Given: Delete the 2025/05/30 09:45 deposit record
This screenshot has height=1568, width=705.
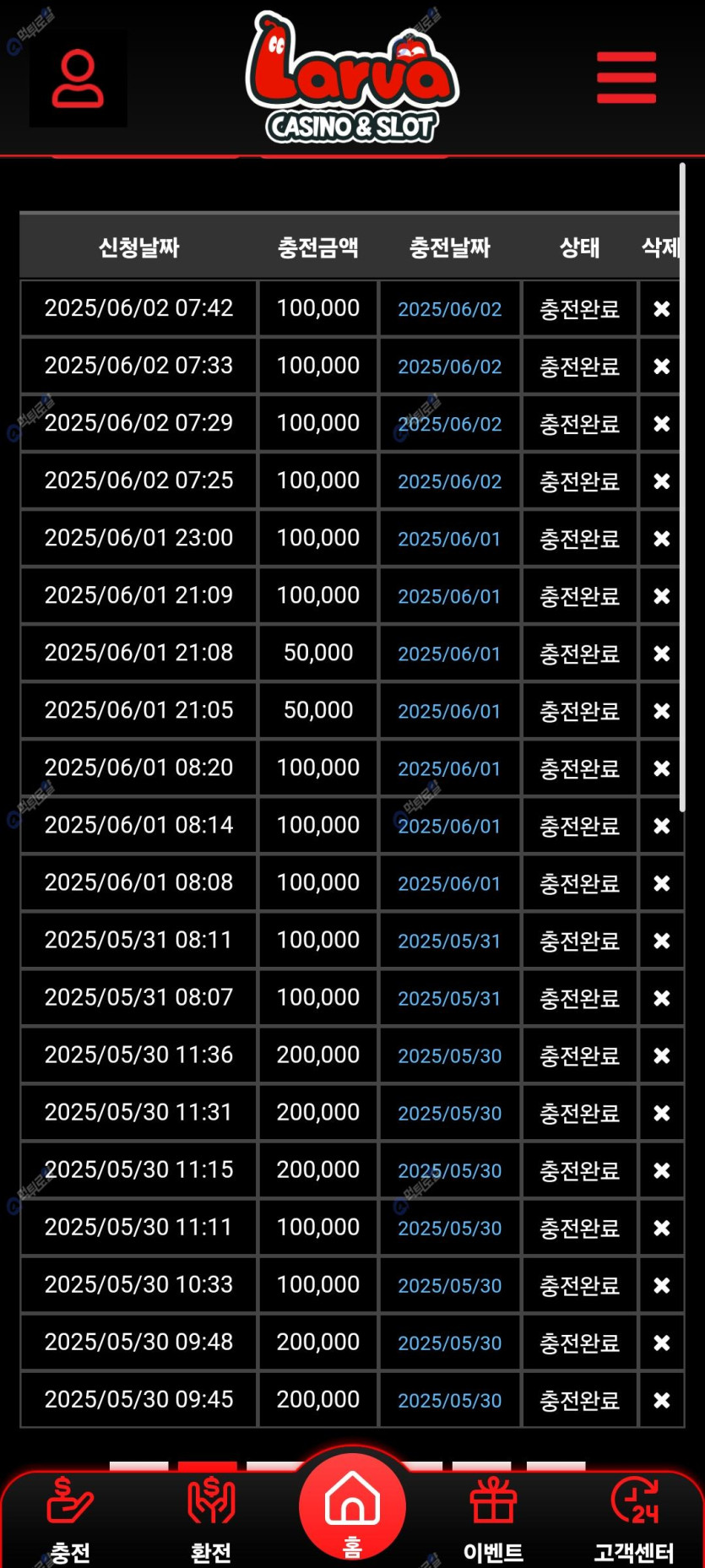Looking at the screenshot, I should (662, 1400).
